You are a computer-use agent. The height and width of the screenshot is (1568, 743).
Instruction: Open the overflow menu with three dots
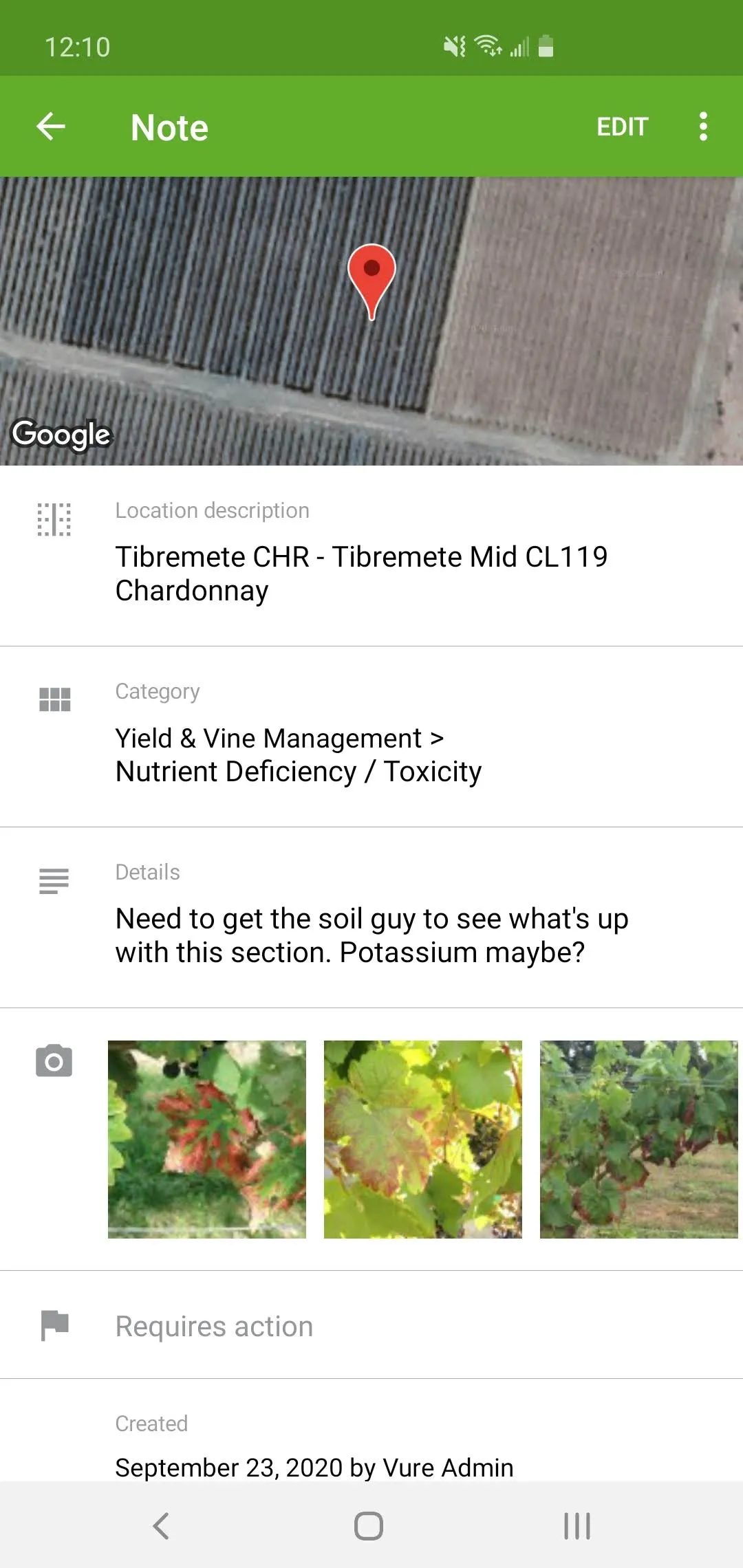click(703, 126)
